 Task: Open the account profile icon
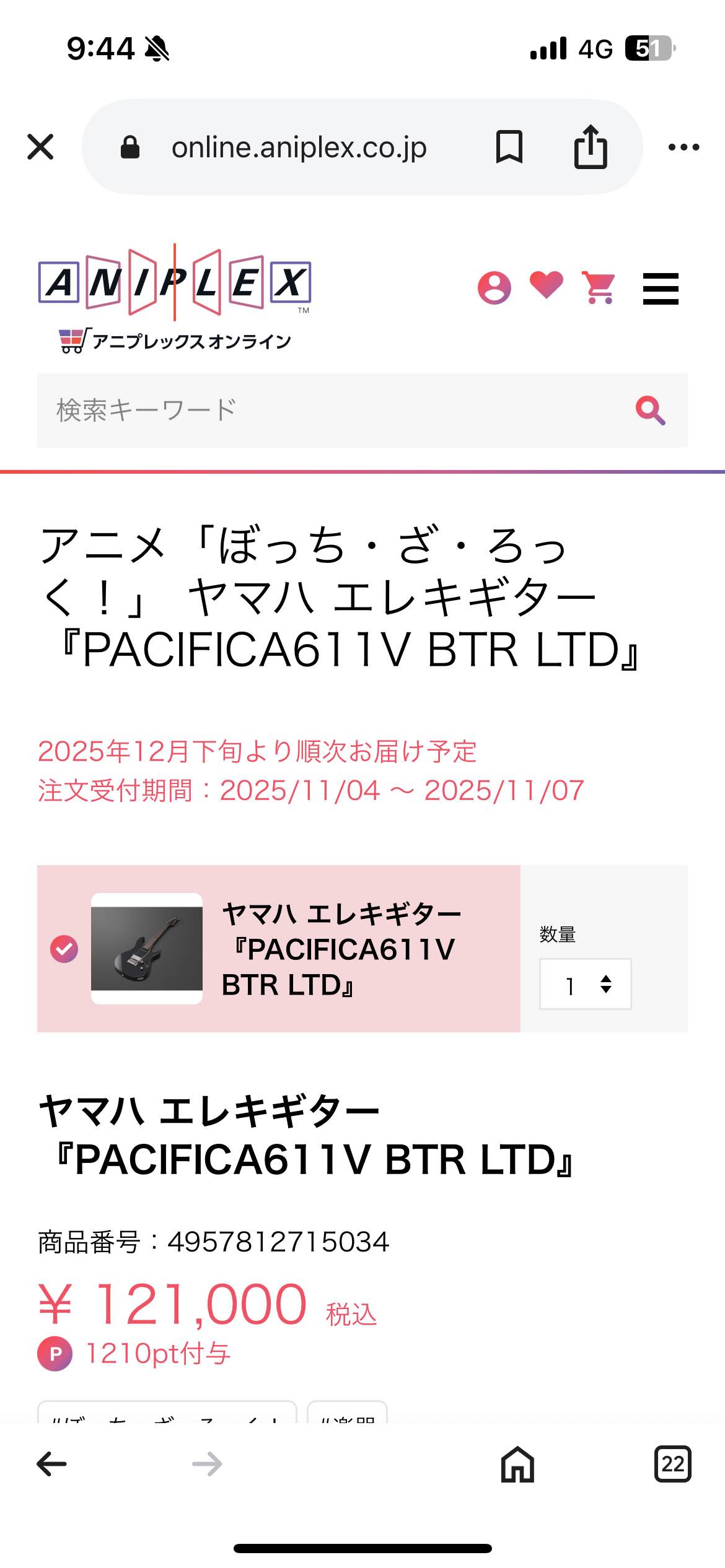point(494,287)
